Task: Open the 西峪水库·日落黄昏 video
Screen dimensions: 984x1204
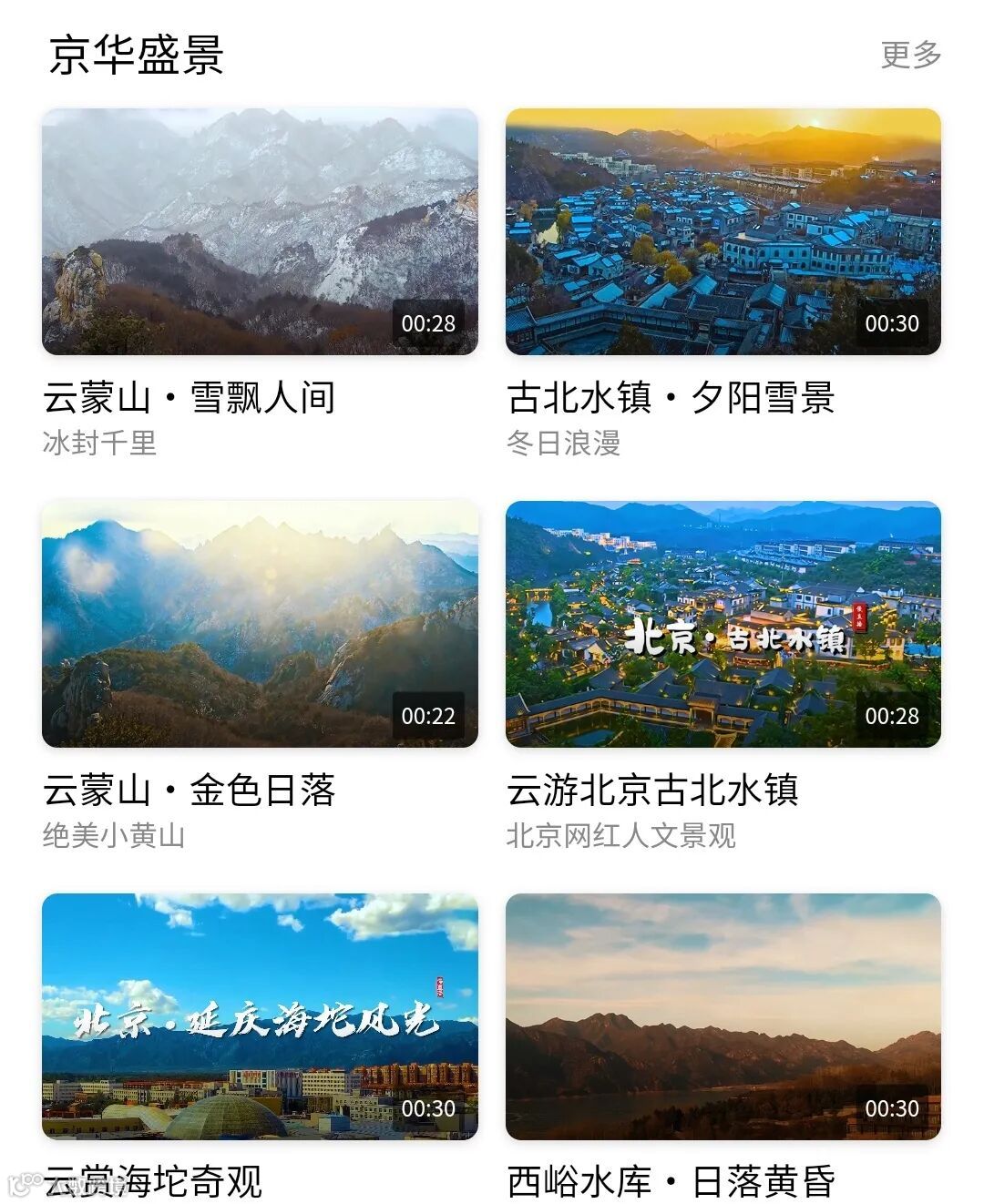Action: coord(723,1015)
